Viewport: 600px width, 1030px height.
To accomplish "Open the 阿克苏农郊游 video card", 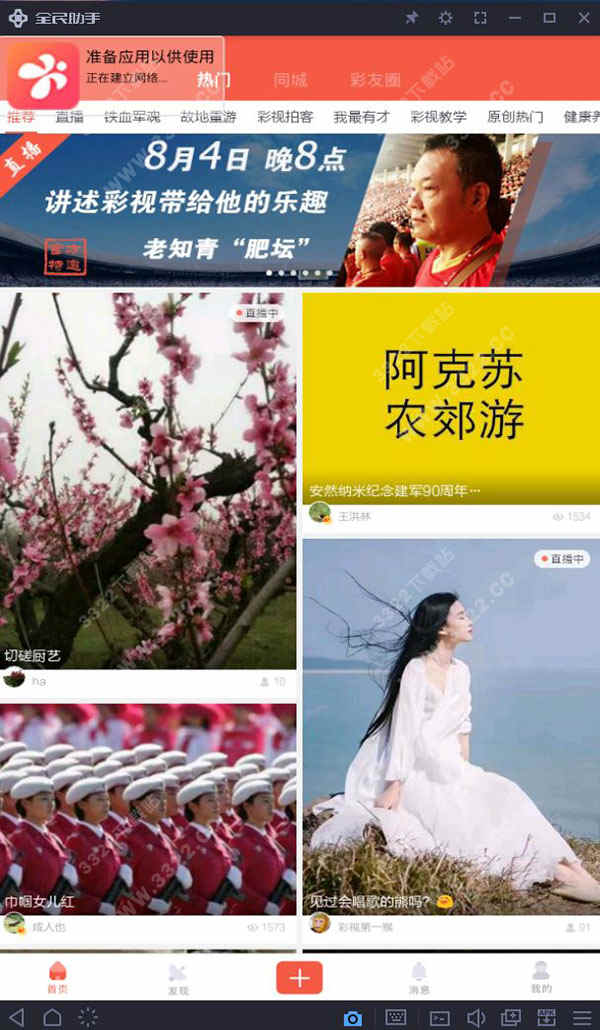I will tap(451, 398).
